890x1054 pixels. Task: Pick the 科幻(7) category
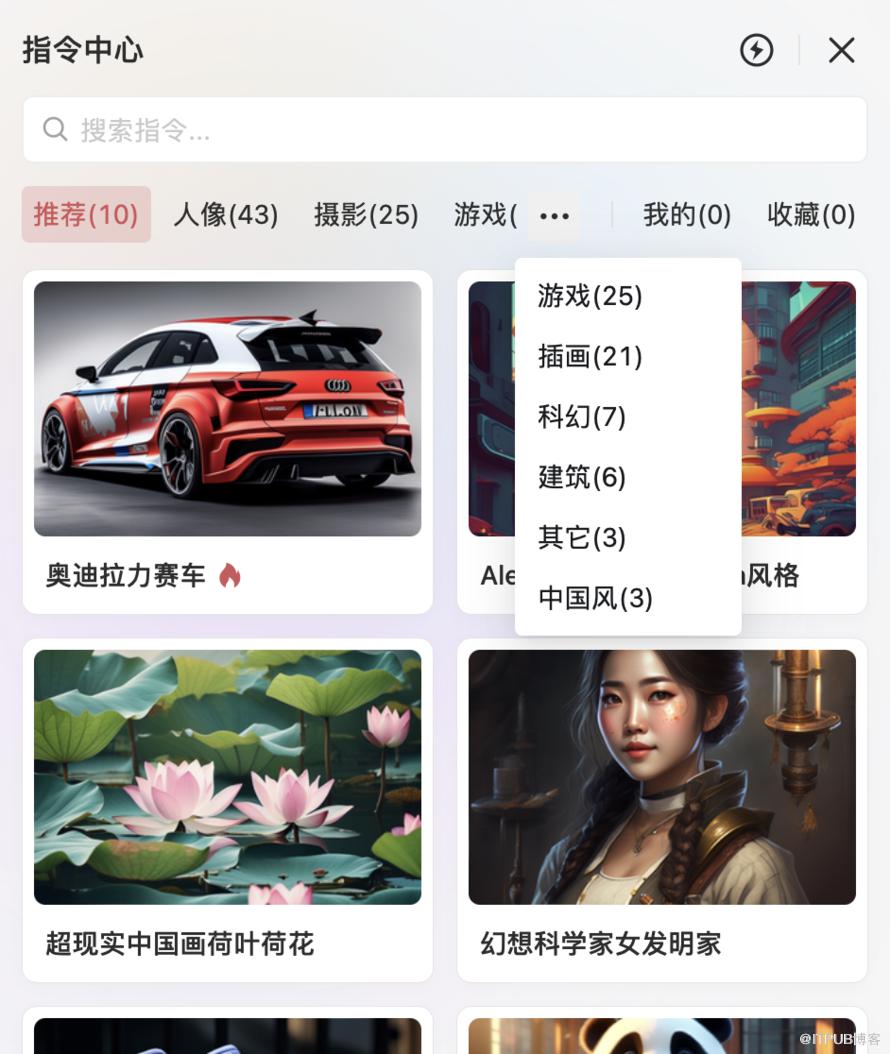[582, 416]
